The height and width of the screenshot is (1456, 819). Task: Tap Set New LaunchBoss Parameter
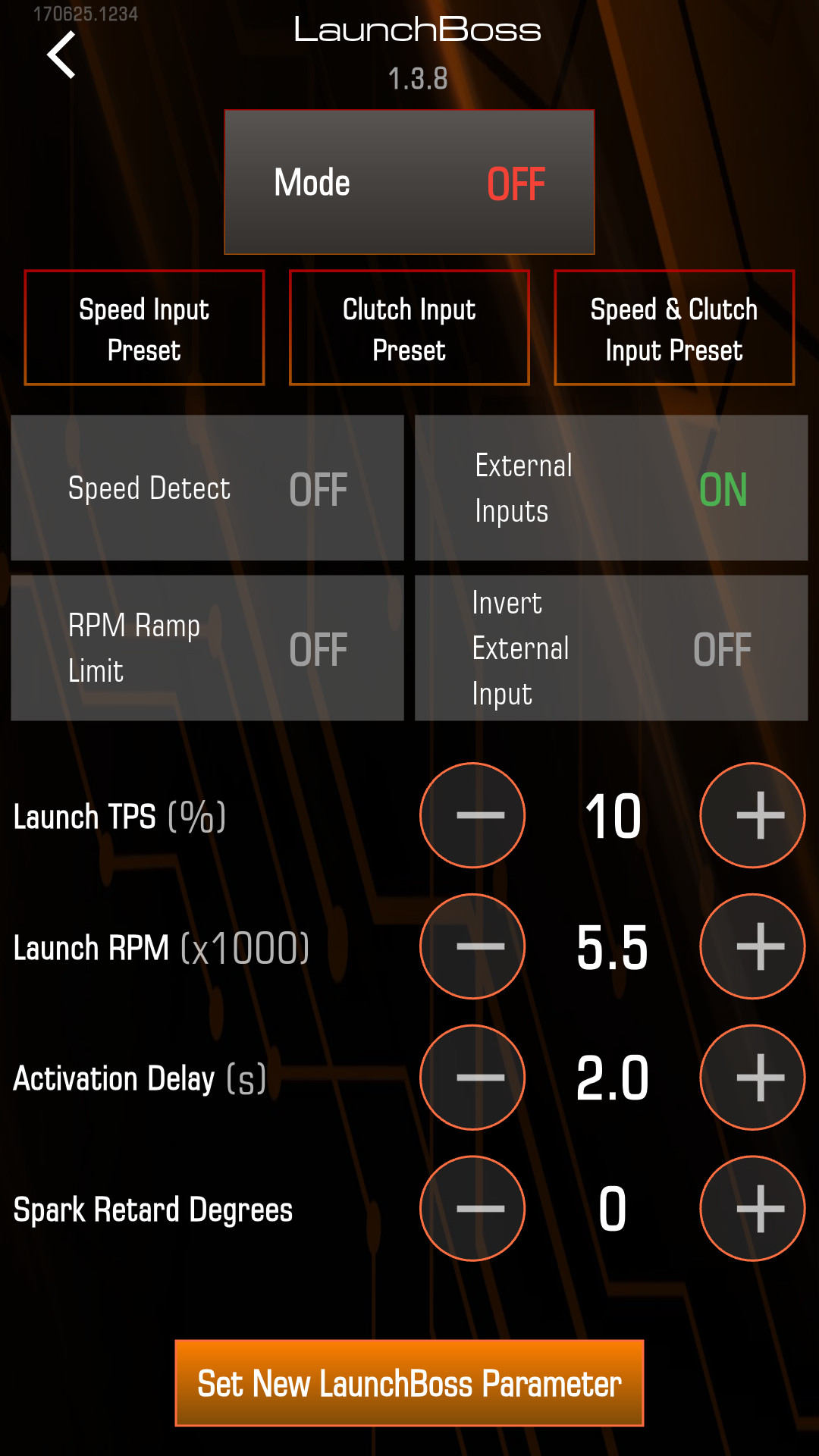click(409, 1383)
